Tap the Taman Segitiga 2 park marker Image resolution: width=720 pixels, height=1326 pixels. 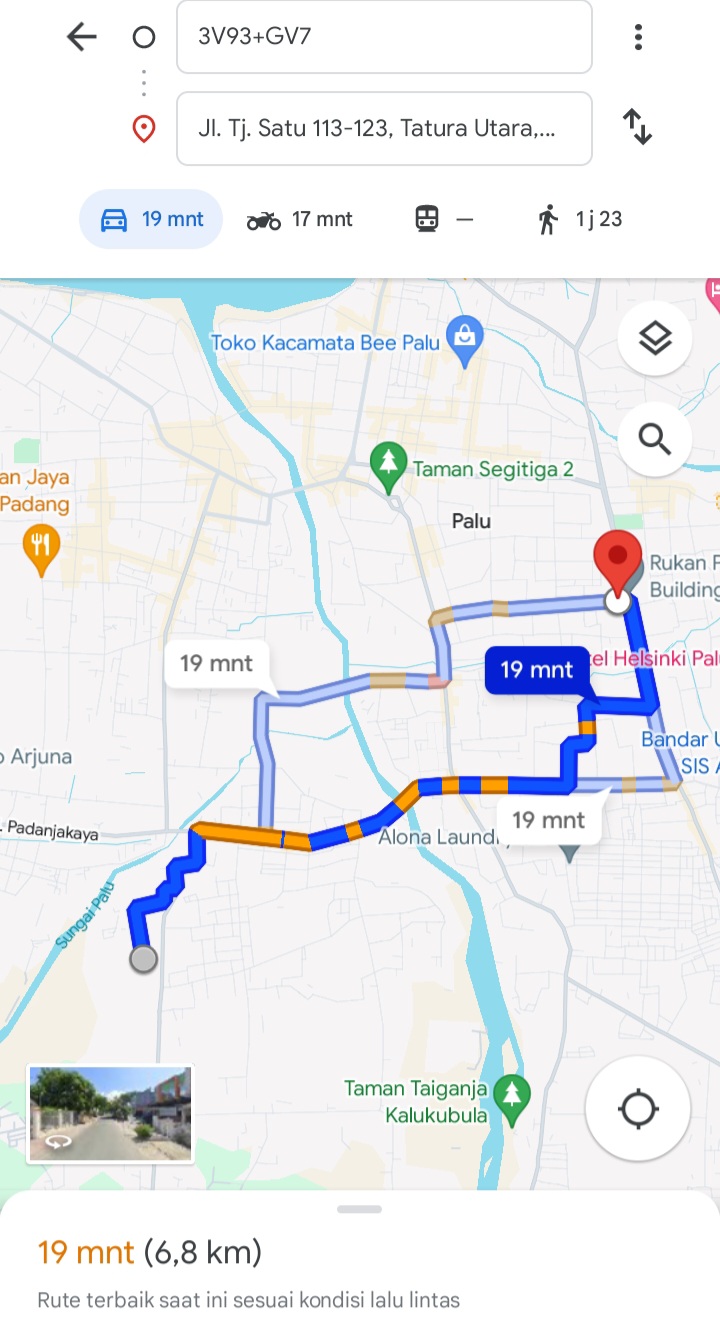click(387, 468)
